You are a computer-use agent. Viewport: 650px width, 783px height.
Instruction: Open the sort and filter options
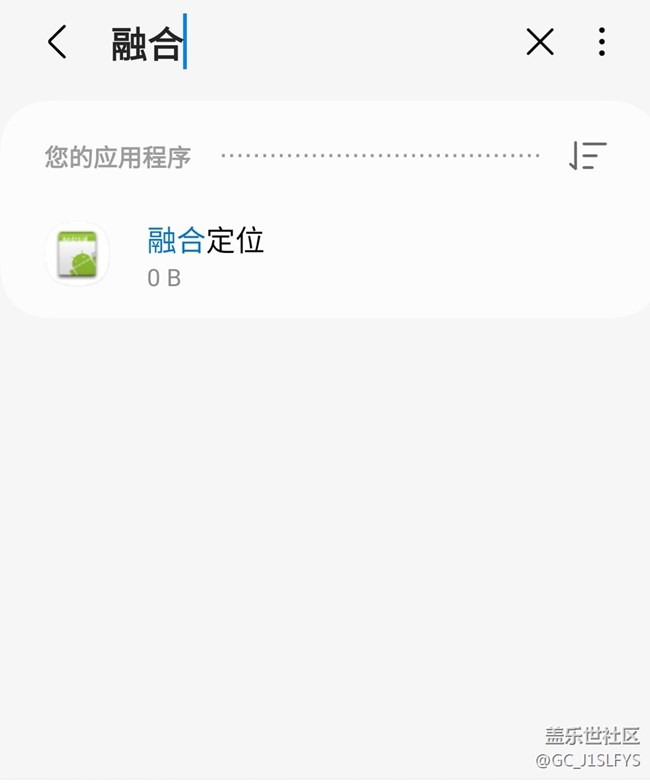[588, 156]
